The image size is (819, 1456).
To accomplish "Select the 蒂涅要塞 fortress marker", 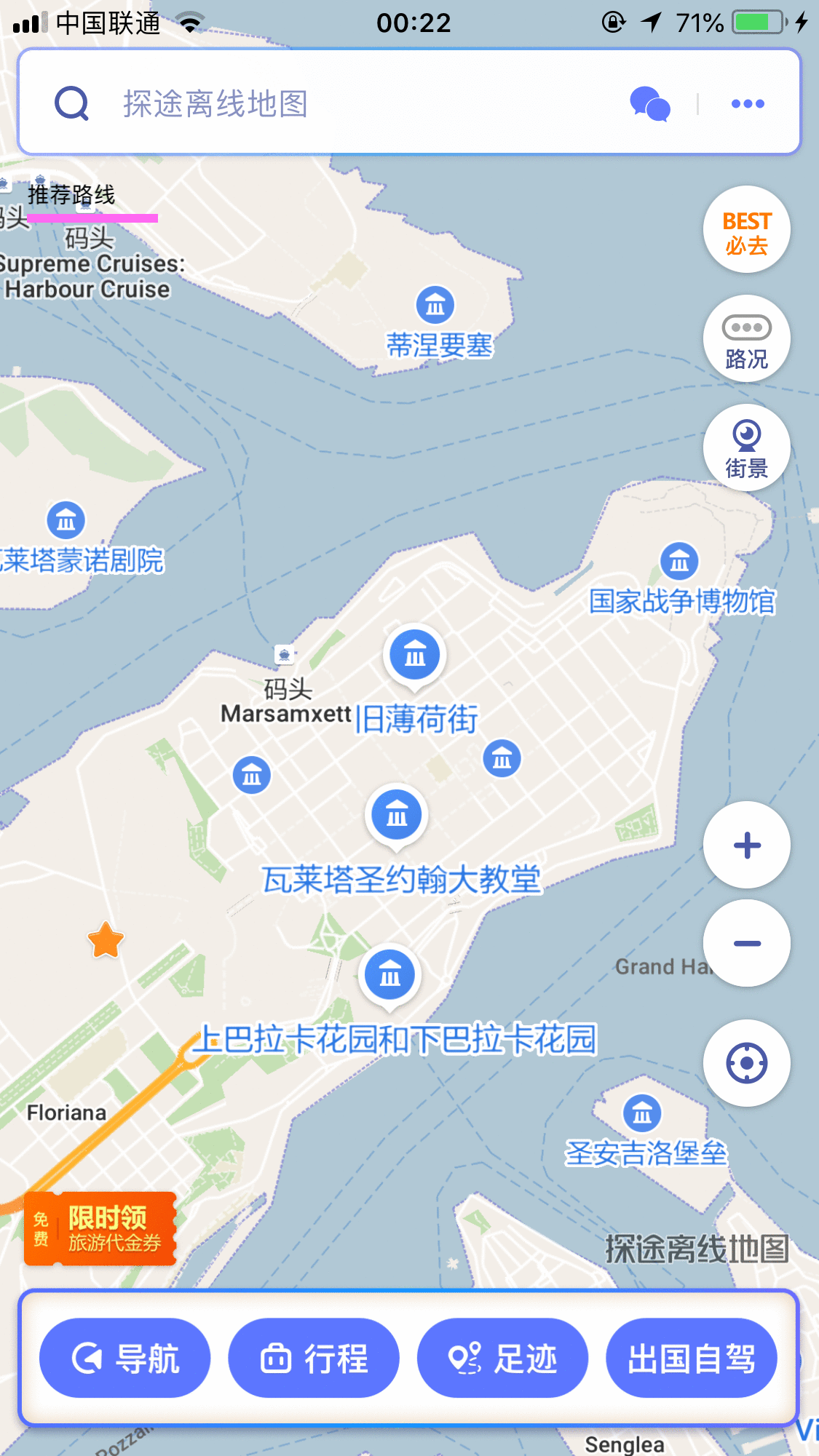I will [x=435, y=306].
